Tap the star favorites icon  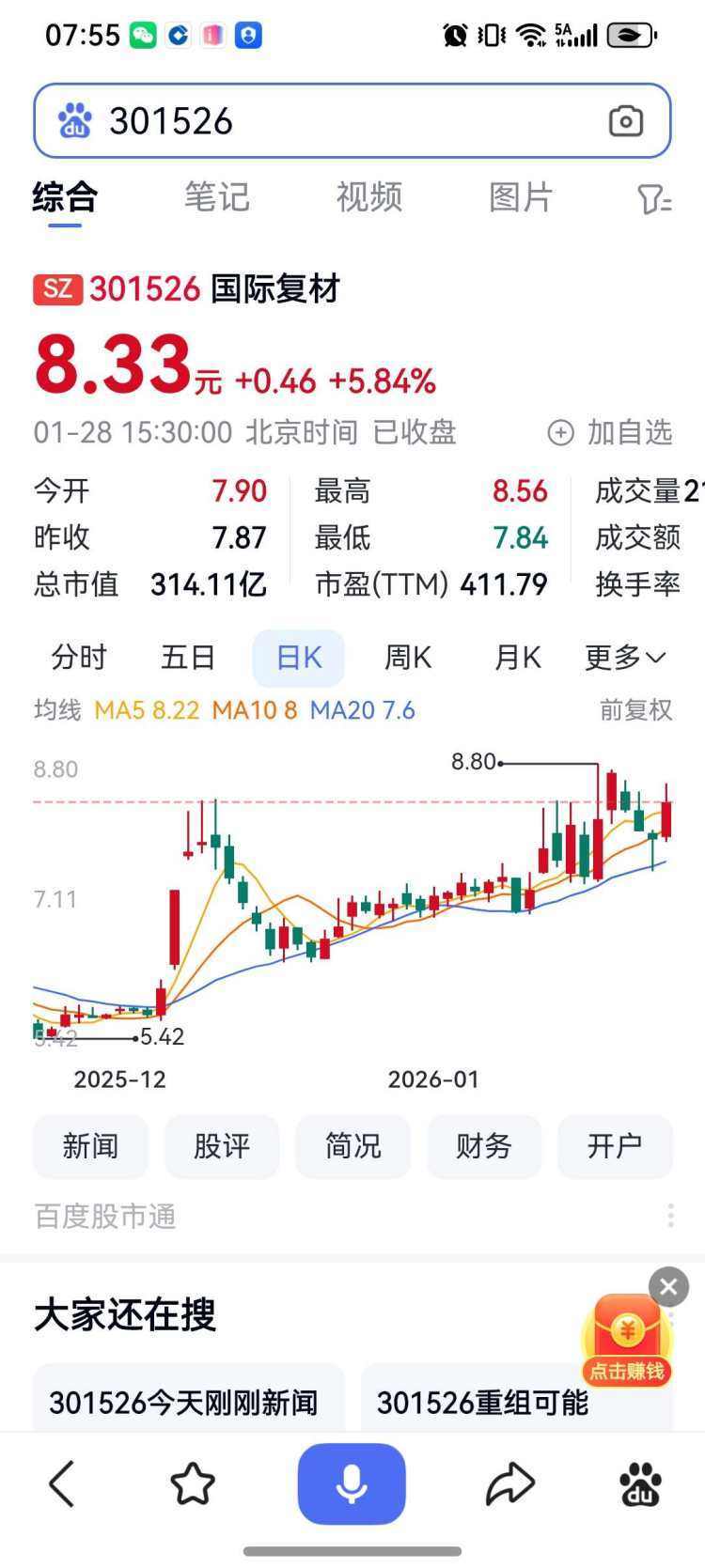(x=193, y=1483)
